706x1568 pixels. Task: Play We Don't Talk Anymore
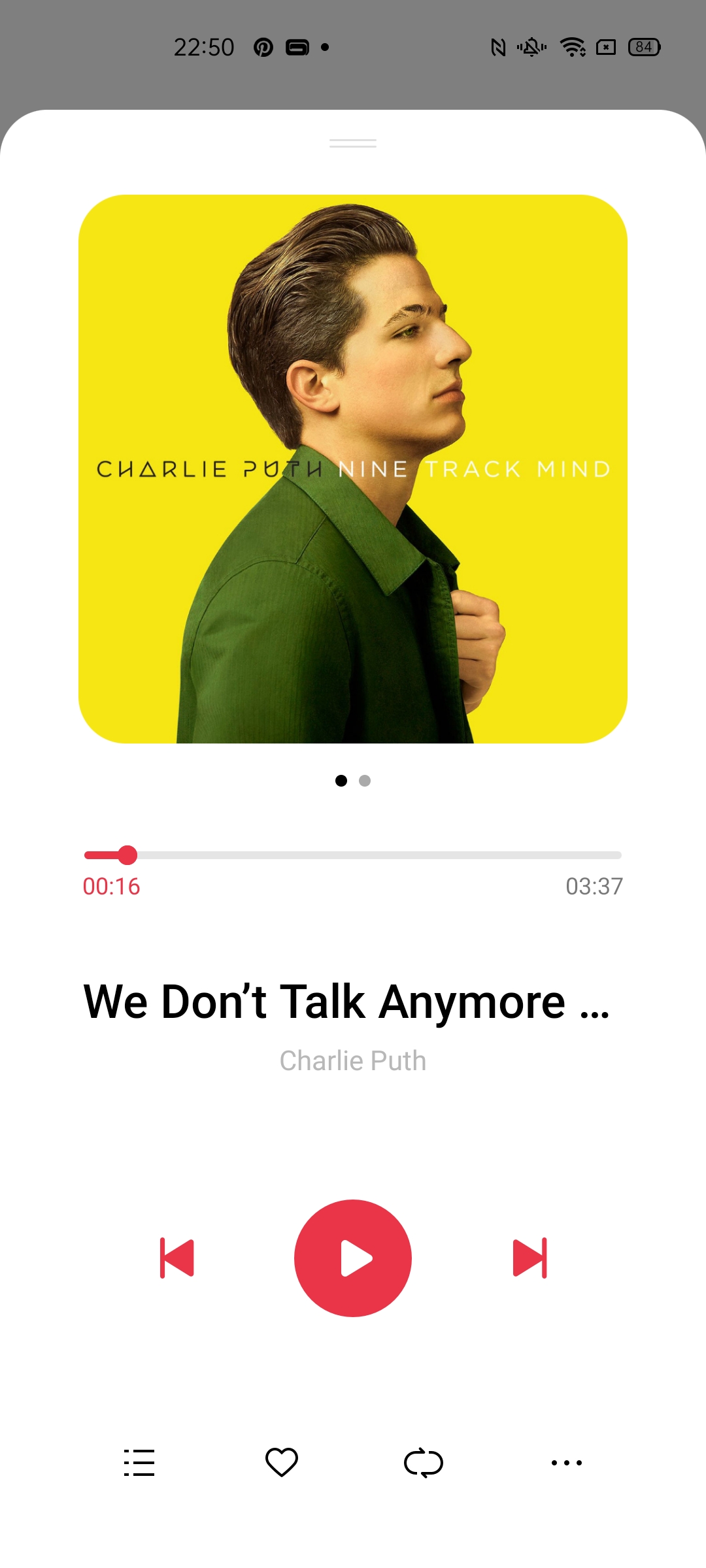tap(353, 1258)
